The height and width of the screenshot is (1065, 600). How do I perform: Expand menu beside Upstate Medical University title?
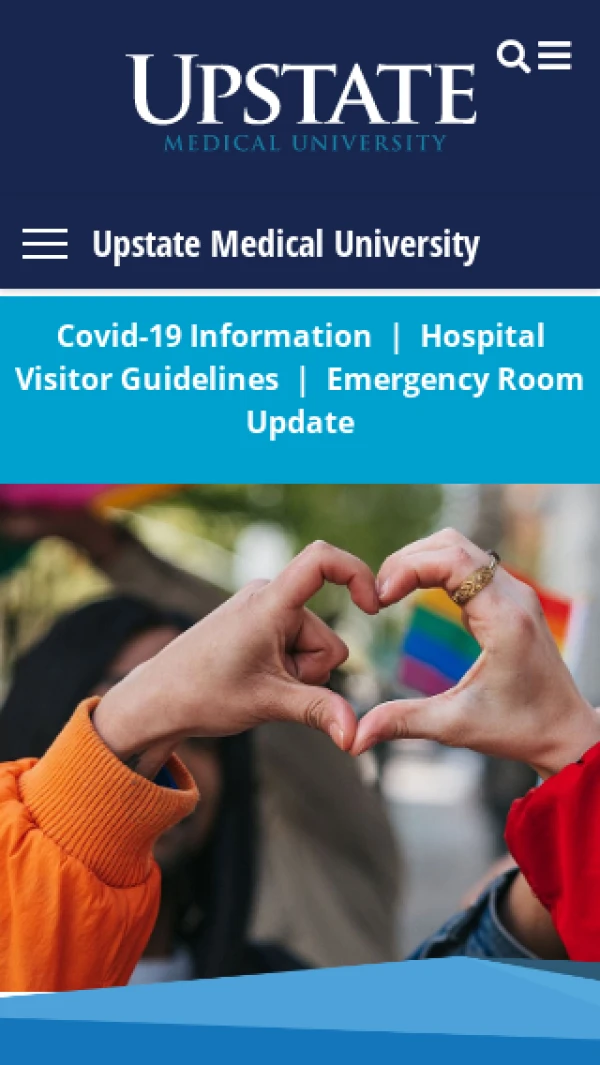(x=45, y=244)
